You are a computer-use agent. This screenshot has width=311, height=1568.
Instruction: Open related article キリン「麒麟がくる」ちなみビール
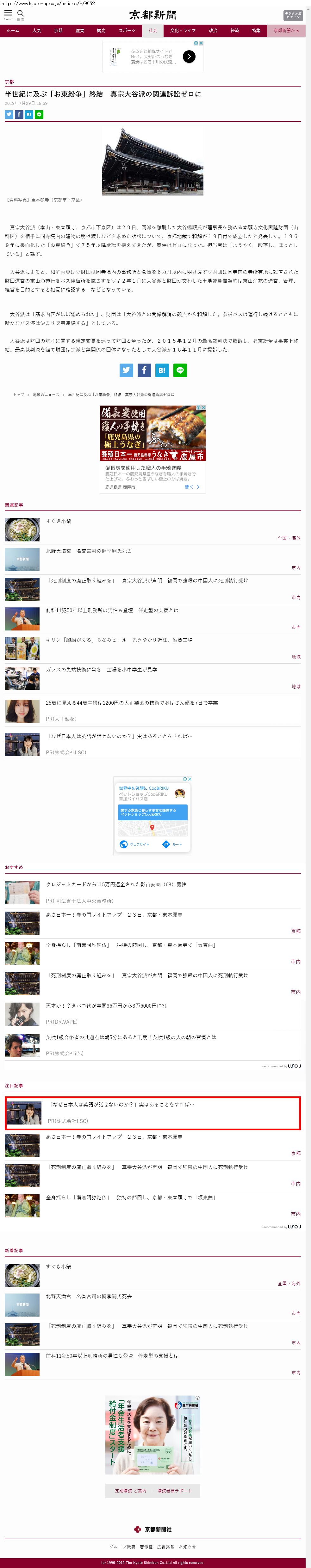119,640
